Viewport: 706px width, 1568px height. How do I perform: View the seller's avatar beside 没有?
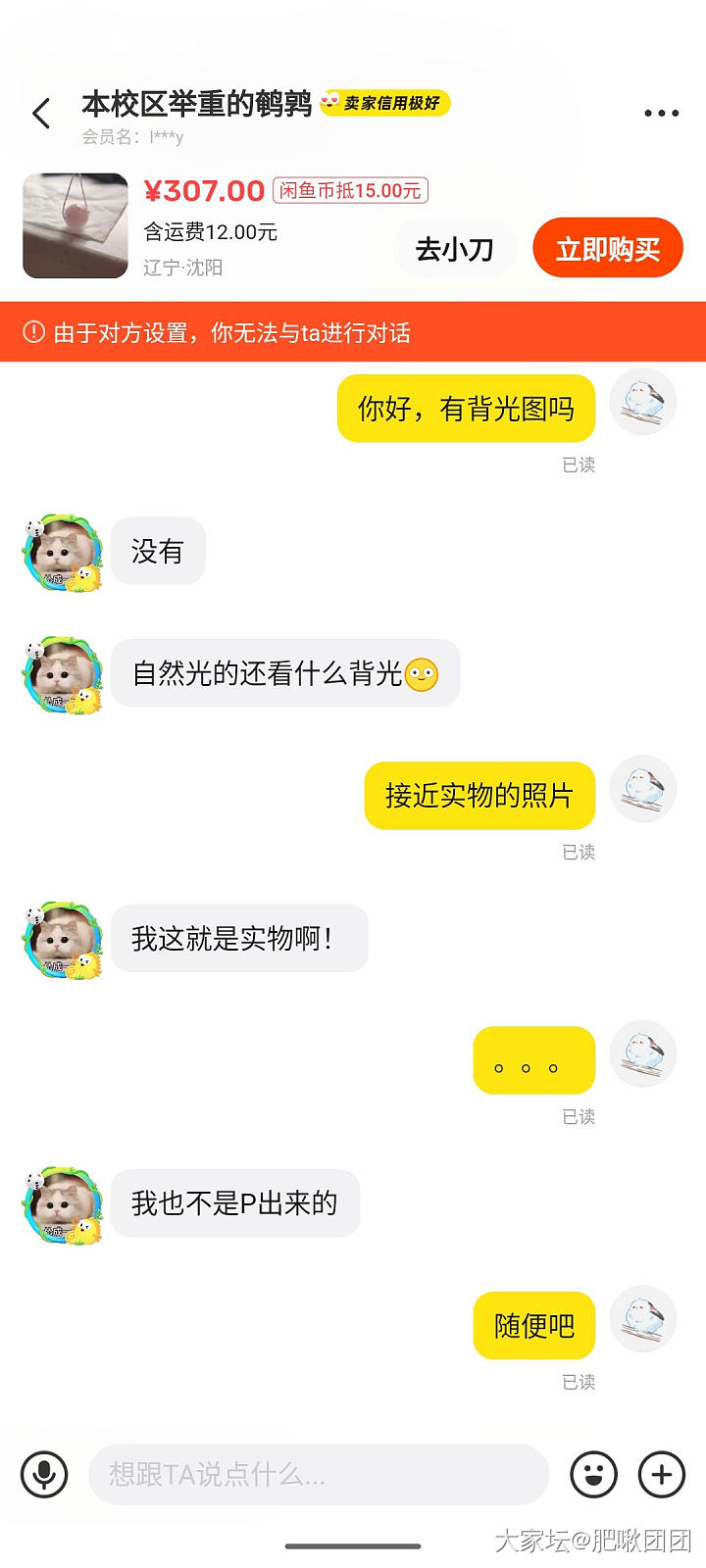(63, 552)
